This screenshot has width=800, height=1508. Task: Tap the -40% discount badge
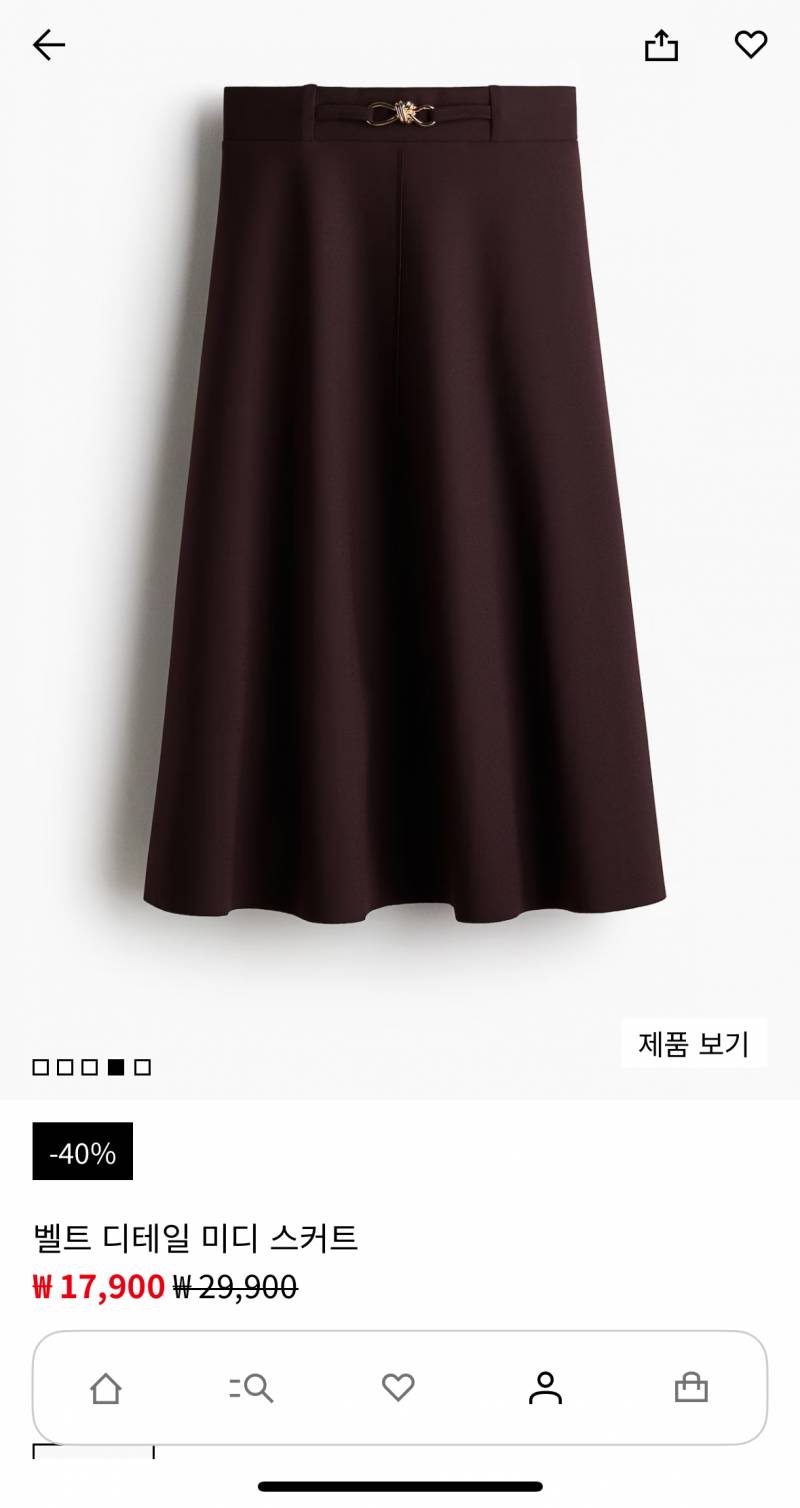click(81, 1154)
